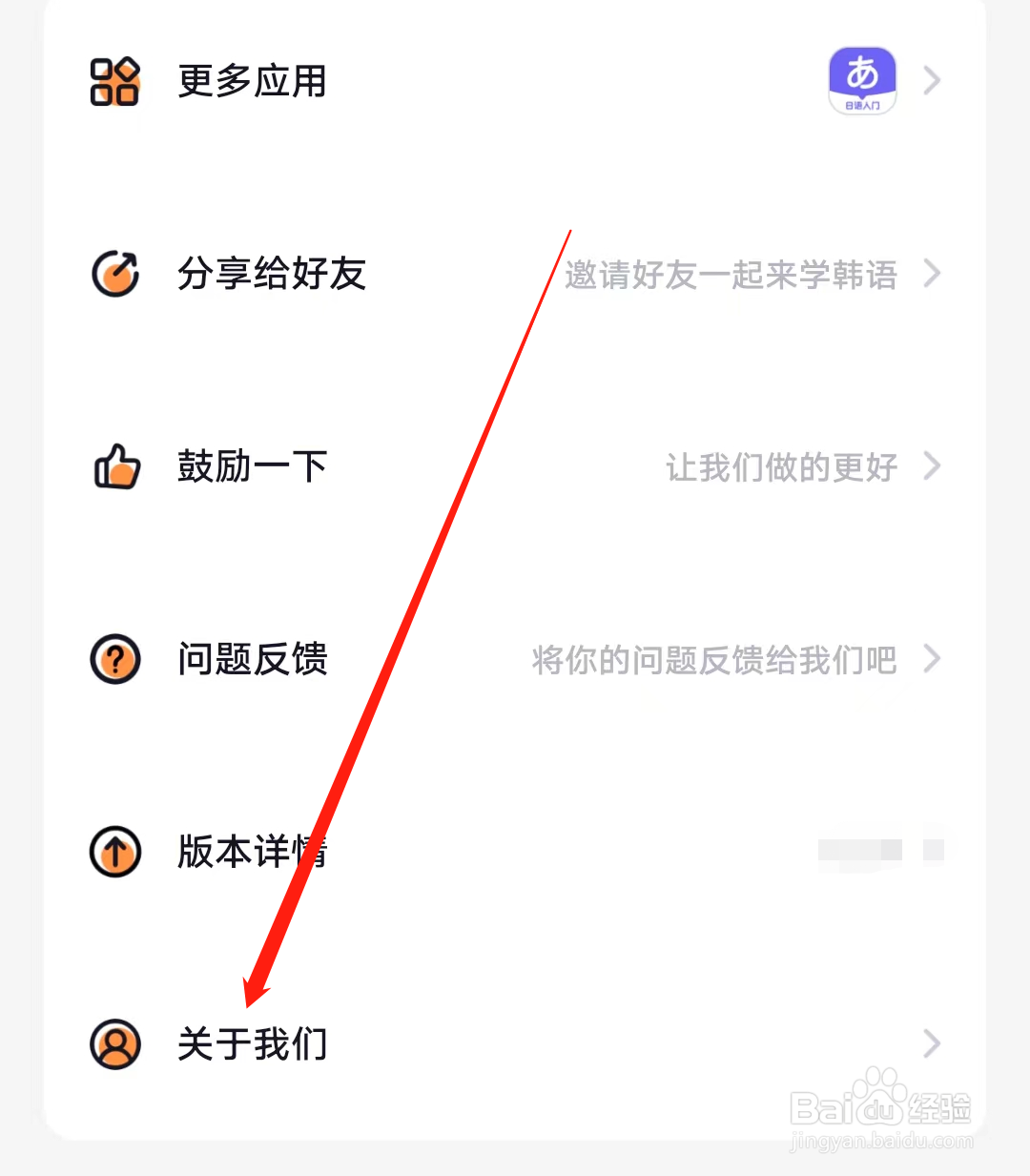
Task: Open the chevron next to 分享给好友
Action: [x=932, y=275]
